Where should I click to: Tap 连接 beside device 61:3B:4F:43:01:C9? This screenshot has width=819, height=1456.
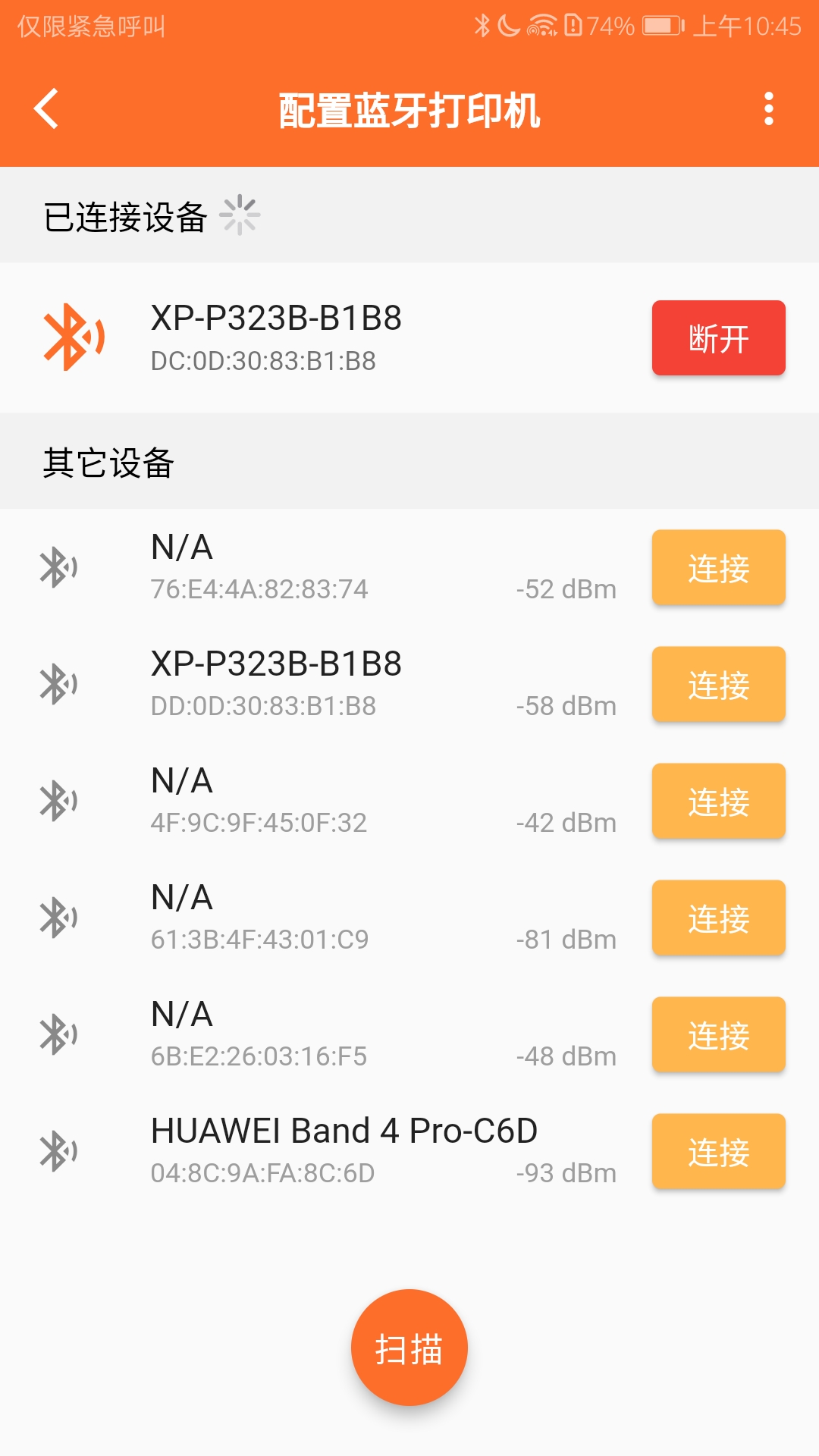point(718,918)
